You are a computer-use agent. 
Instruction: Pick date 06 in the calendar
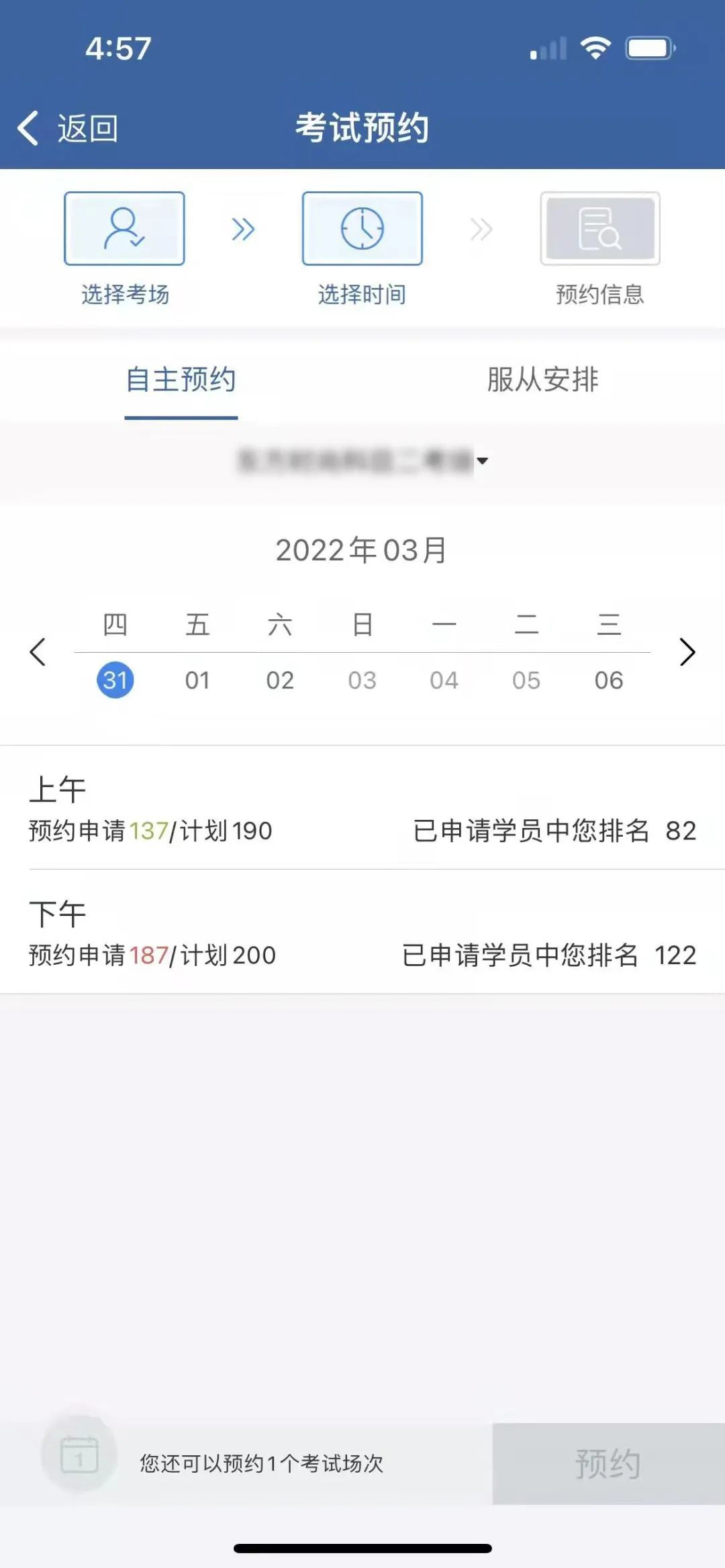(x=609, y=680)
